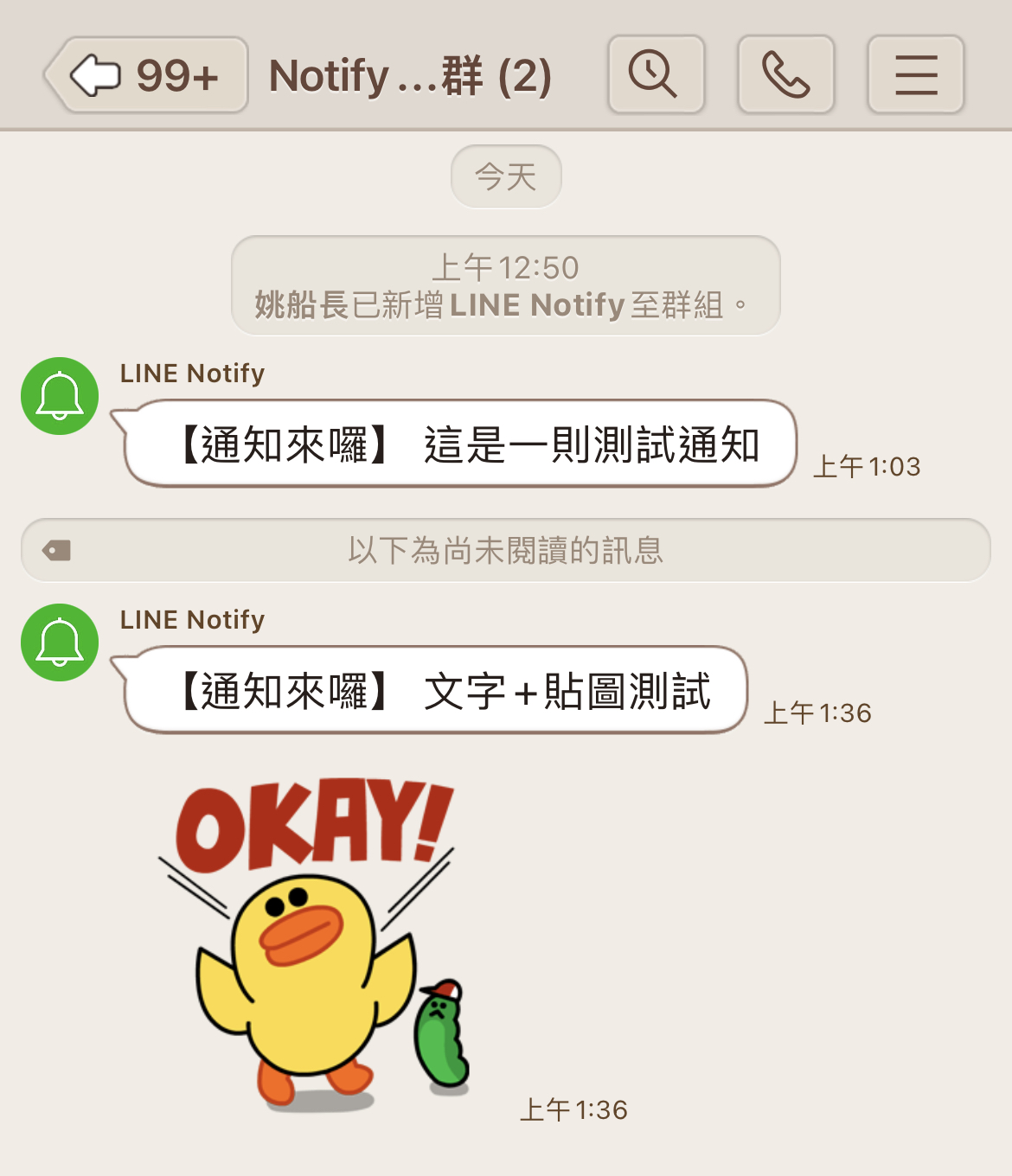
Task: Start a voice call with the phone icon
Action: point(785,75)
